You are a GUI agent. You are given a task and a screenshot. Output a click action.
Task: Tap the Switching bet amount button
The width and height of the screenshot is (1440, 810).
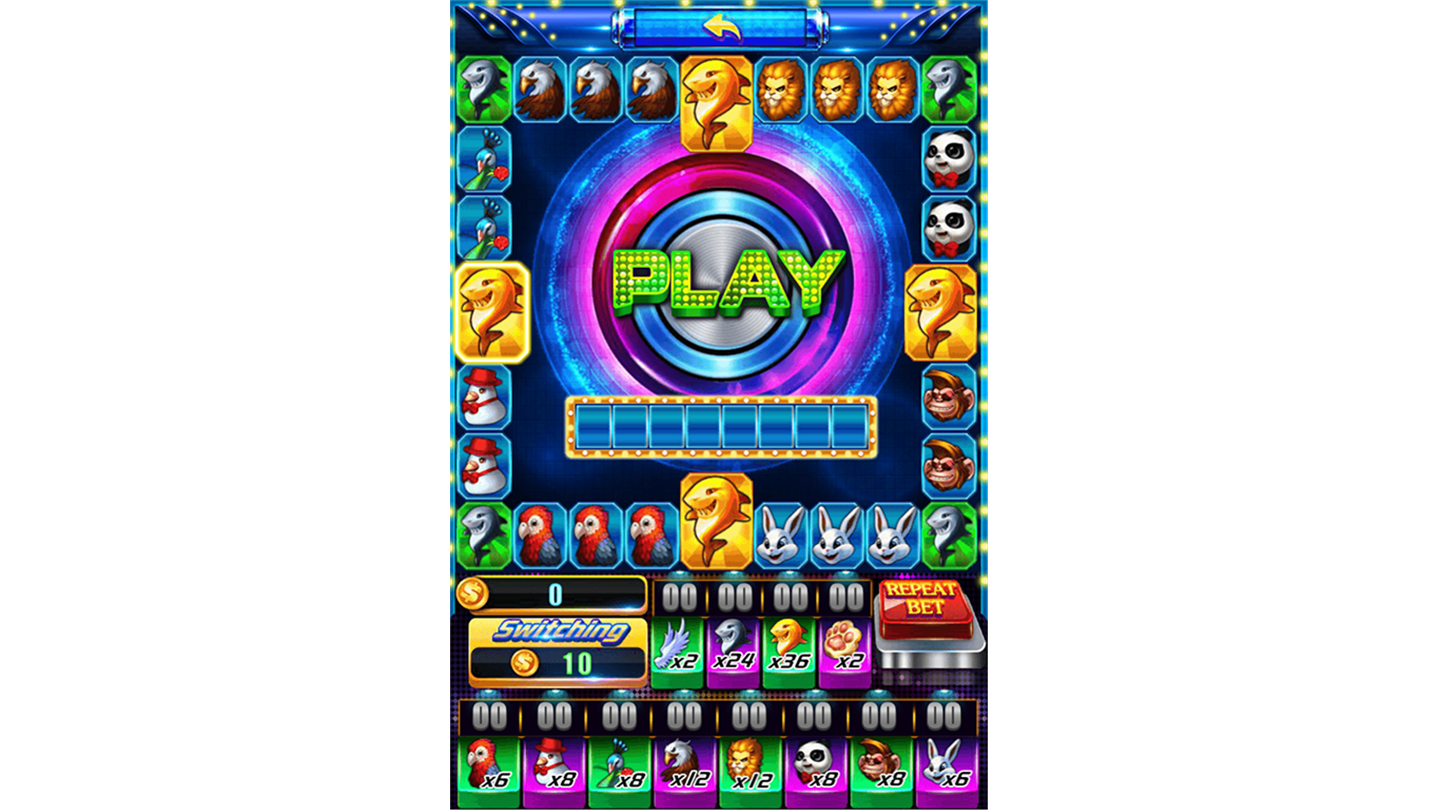(x=557, y=648)
